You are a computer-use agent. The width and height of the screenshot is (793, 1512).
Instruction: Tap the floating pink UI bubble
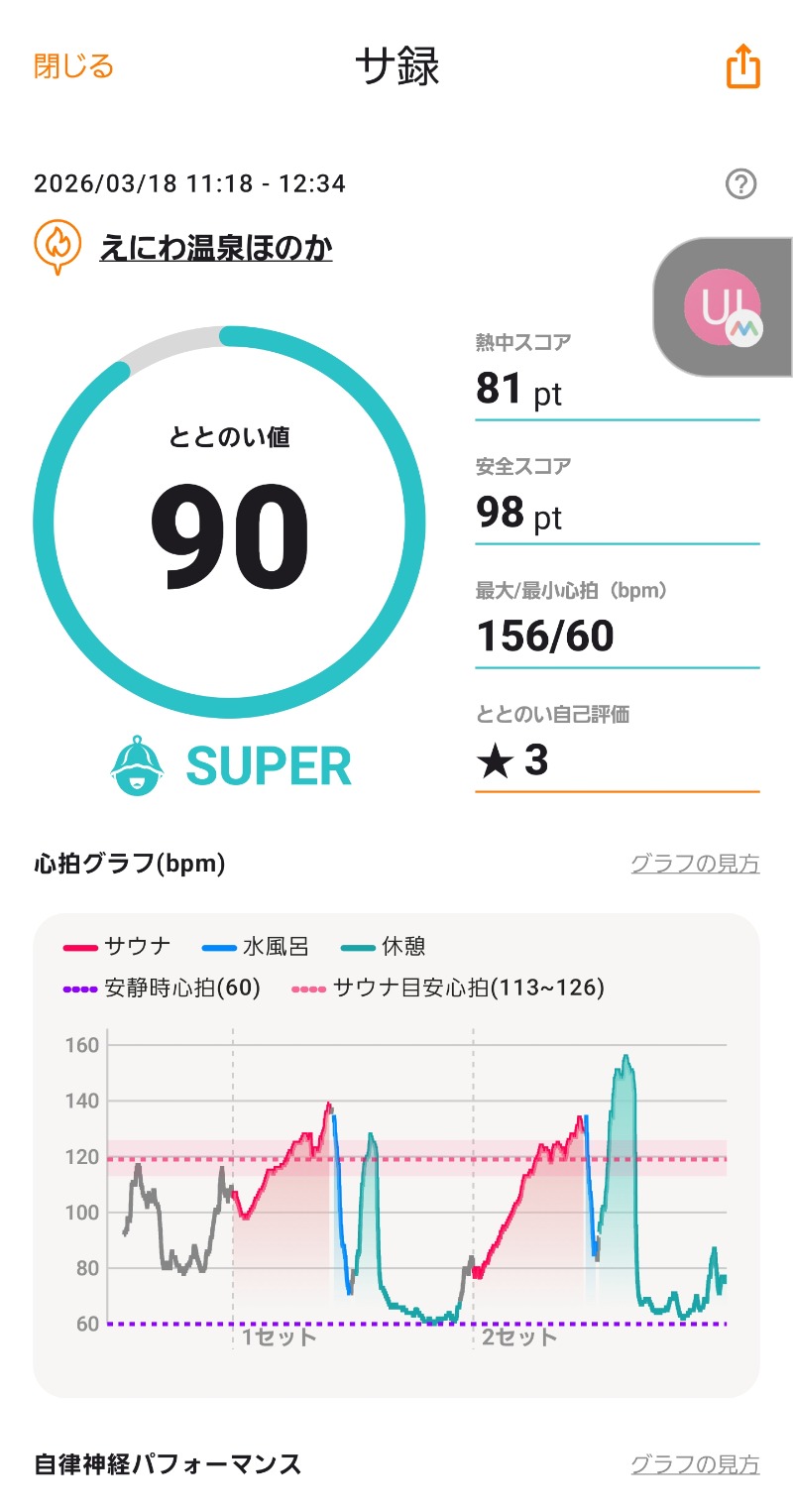(x=722, y=307)
